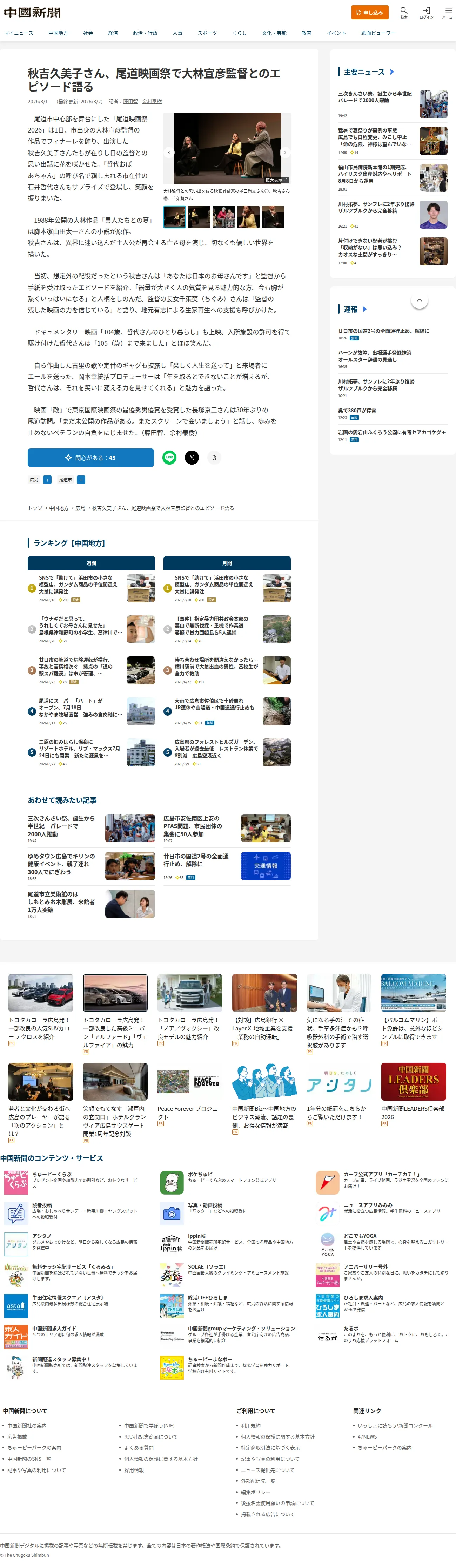The width and height of the screenshot is (456, 1568).
Task: Open 中国地方 breadcrumb link
Action: point(59,508)
